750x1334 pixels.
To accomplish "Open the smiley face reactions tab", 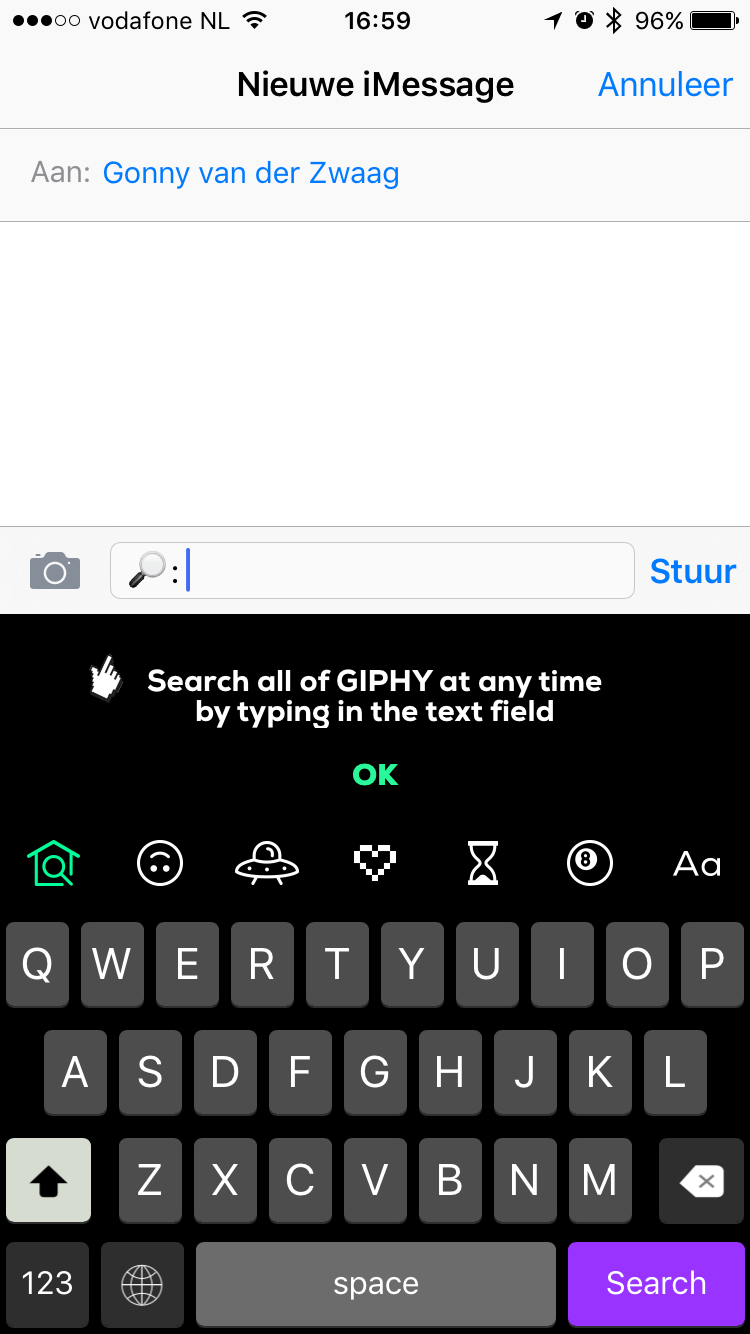I will (160, 863).
